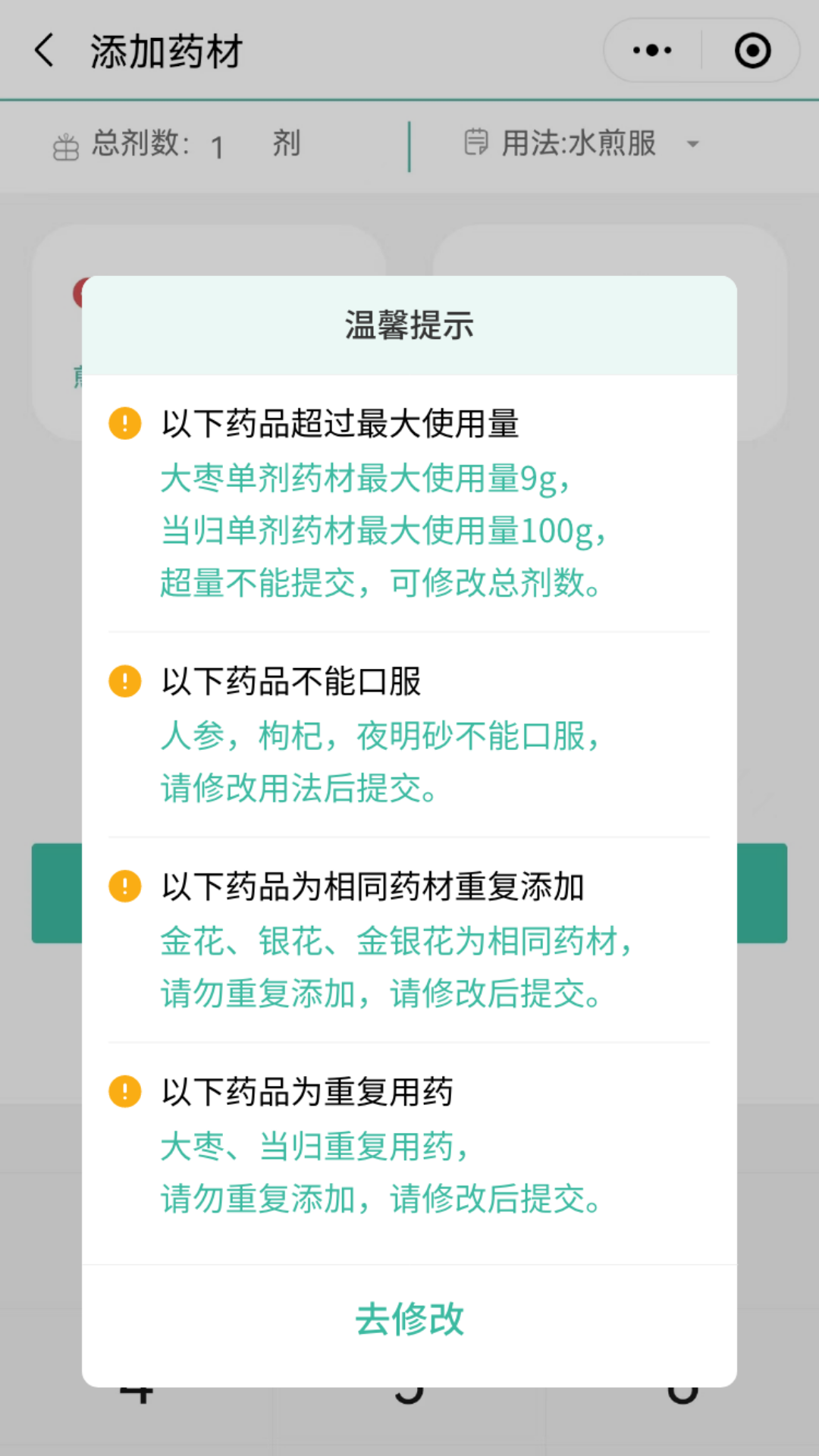
Task: Toggle the 剂 unit label
Action: click(286, 144)
